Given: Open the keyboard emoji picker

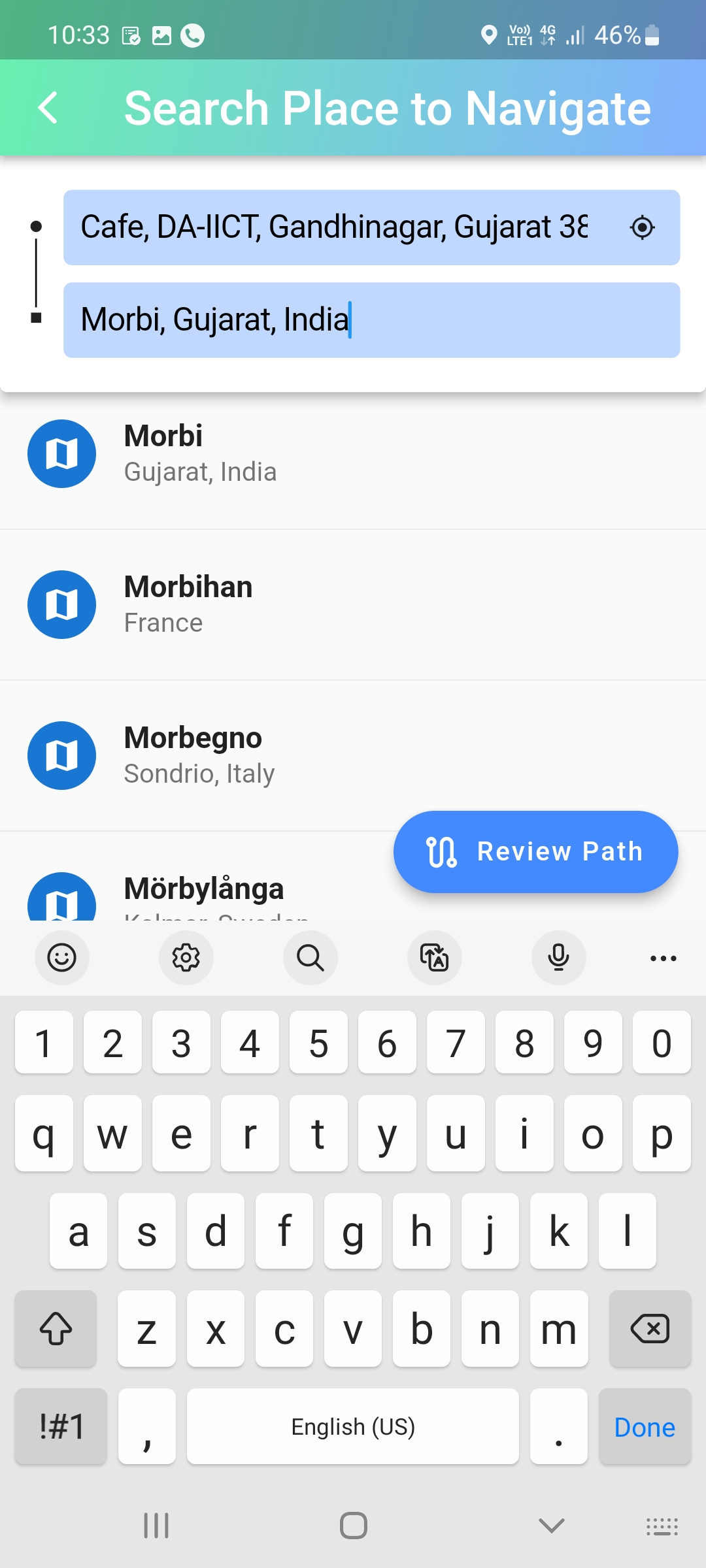Looking at the screenshot, I should 62,958.
